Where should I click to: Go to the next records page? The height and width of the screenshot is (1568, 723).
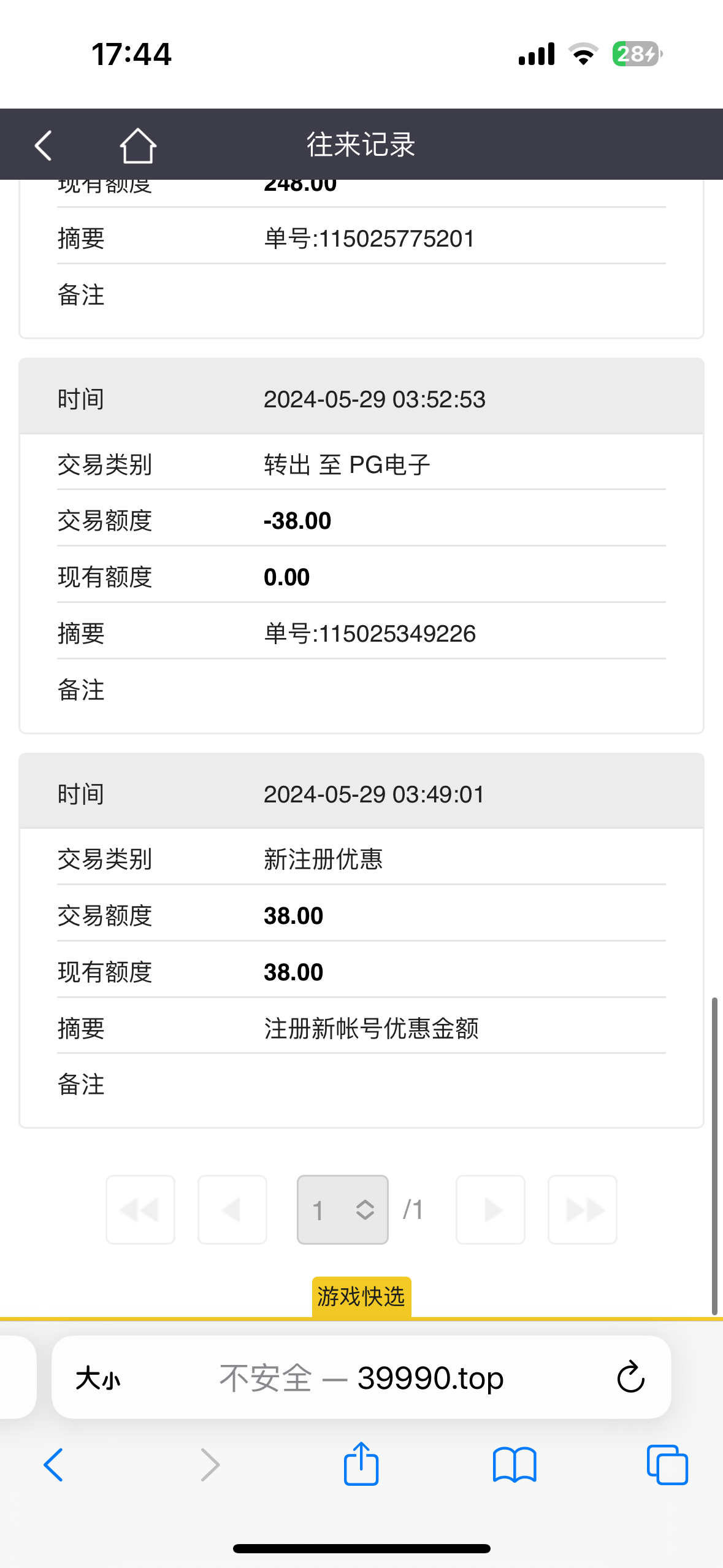(490, 1209)
